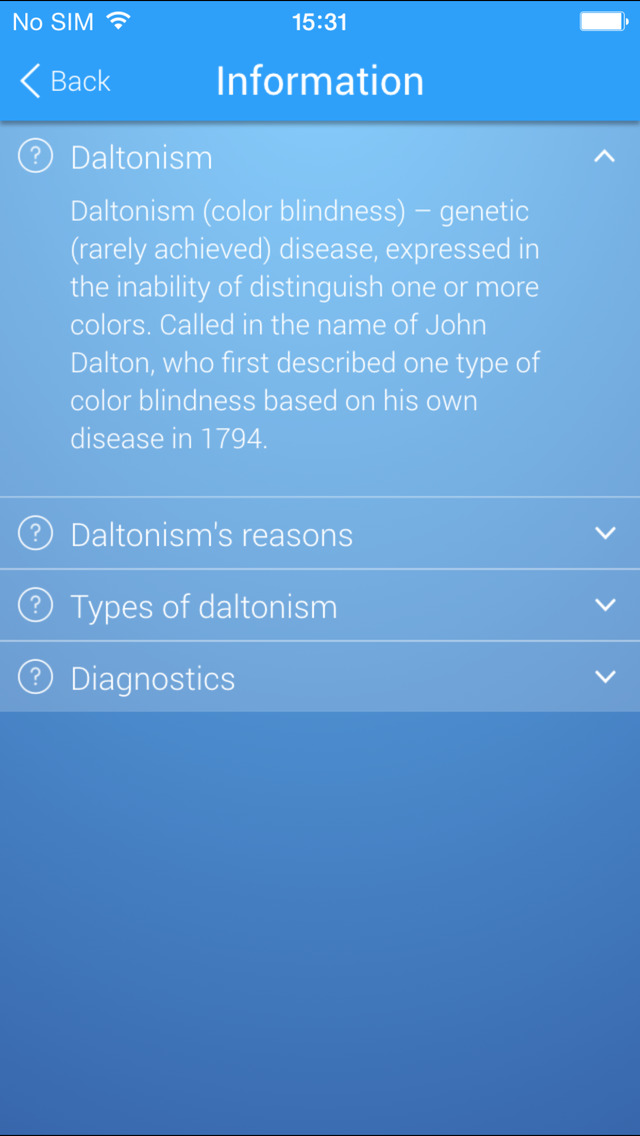Expand the Types of daltonism section

tap(320, 606)
